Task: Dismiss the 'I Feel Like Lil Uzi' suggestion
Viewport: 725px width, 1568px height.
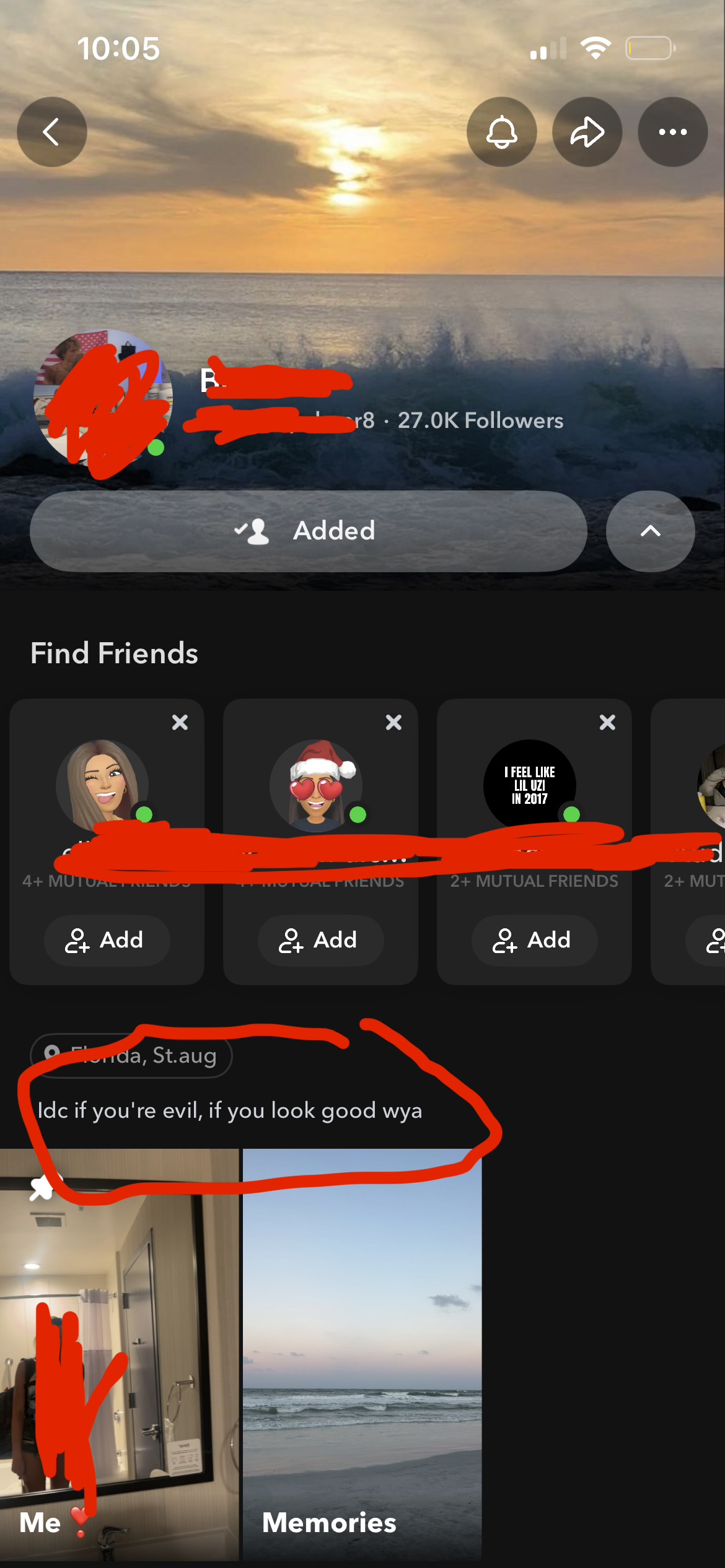Action: point(607,722)
